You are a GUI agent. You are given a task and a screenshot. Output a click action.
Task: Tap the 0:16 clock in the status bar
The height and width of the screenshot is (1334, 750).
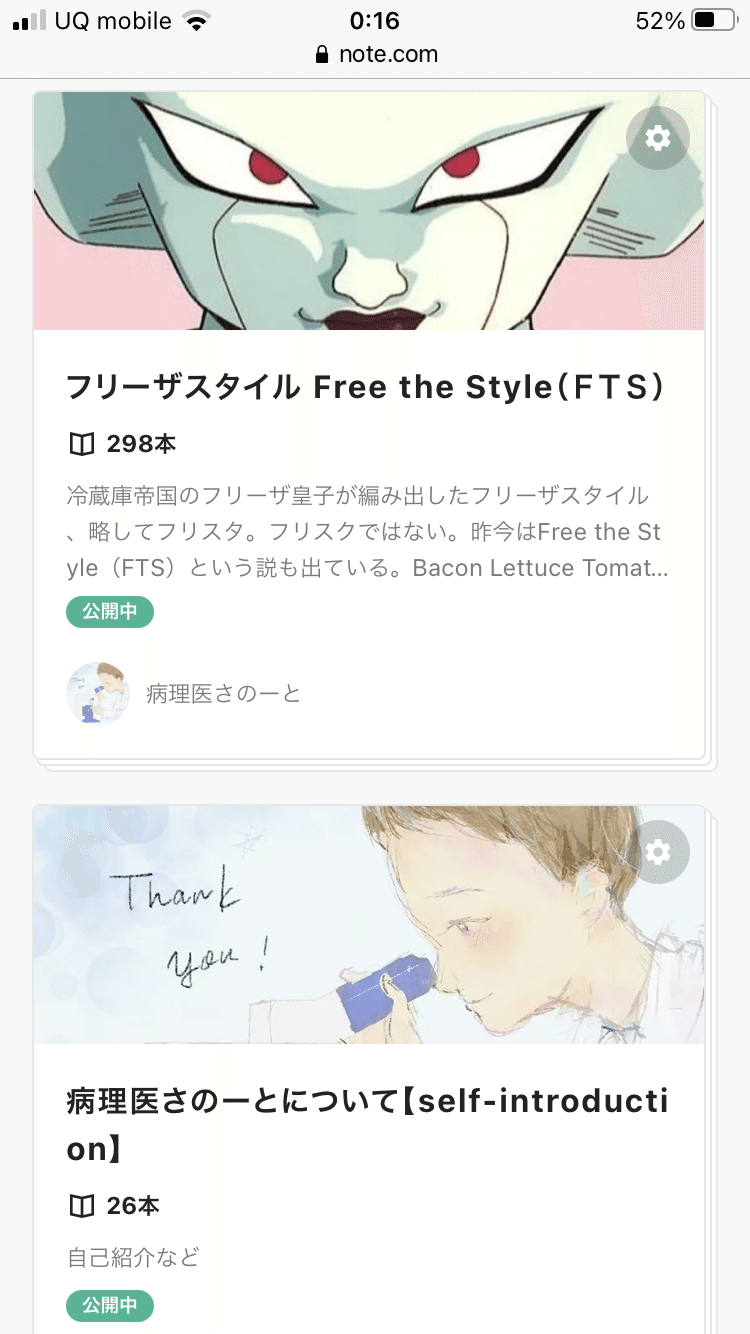[375, 18]
